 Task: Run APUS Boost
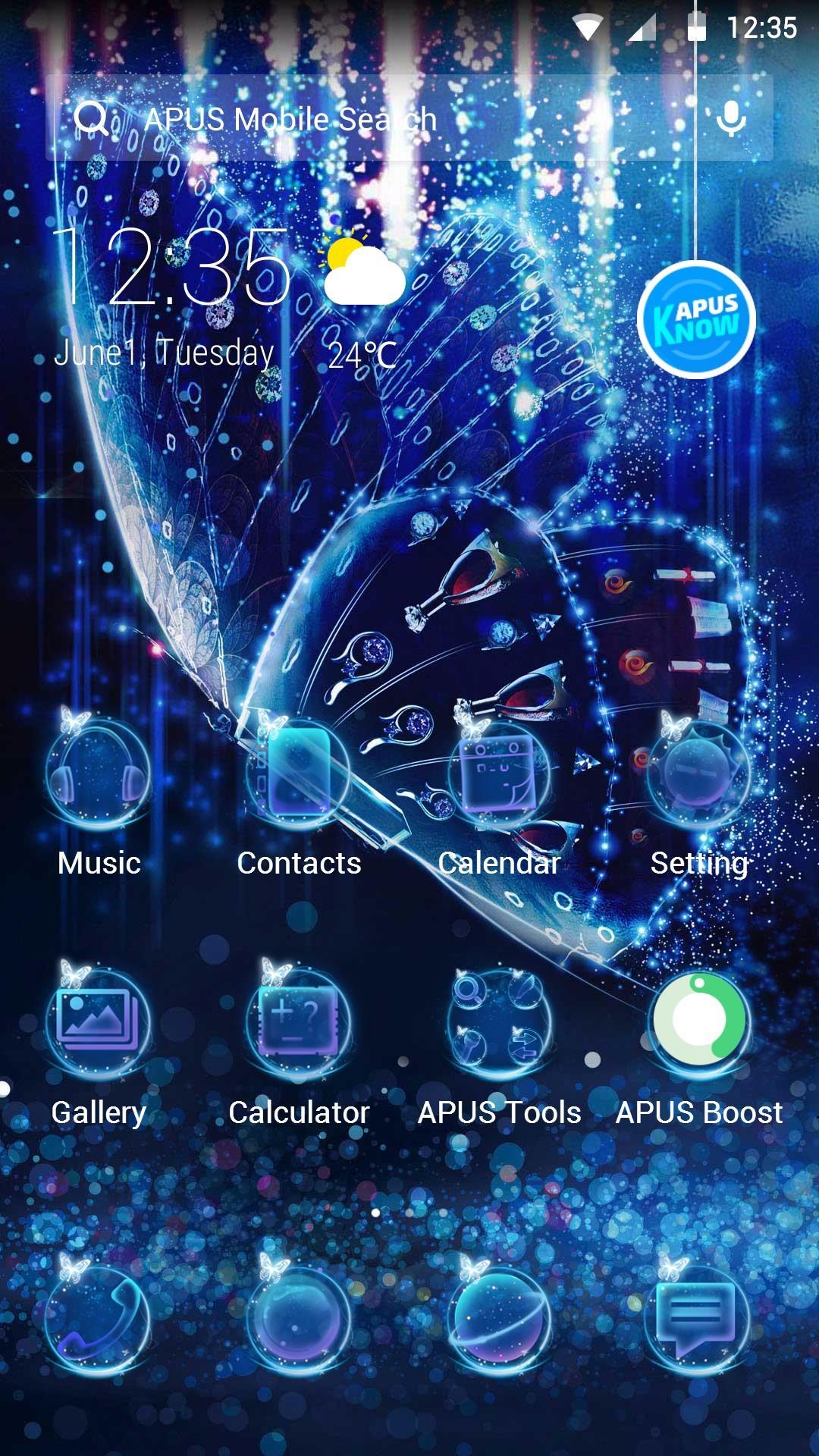tap(699, 1024)
